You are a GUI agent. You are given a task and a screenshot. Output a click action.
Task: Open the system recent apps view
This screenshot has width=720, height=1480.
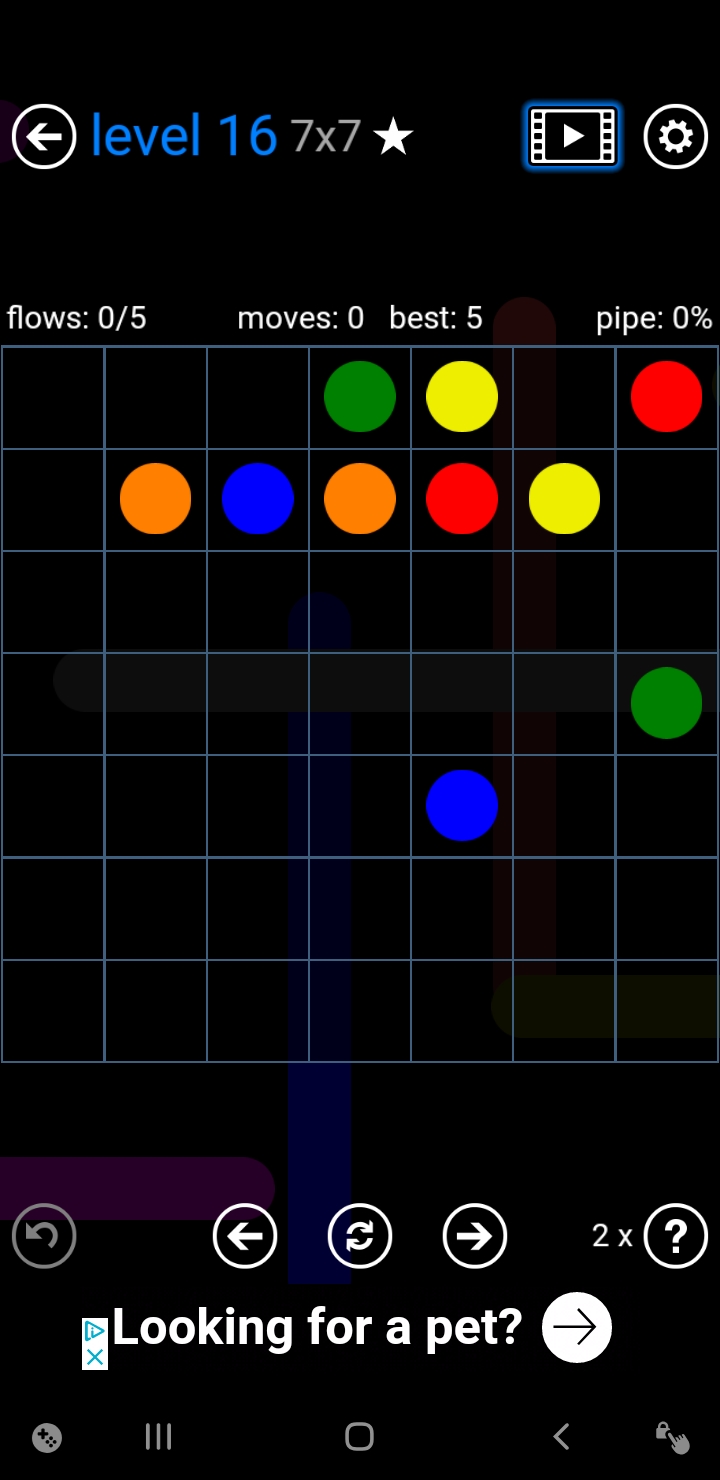click(158, 1437)
